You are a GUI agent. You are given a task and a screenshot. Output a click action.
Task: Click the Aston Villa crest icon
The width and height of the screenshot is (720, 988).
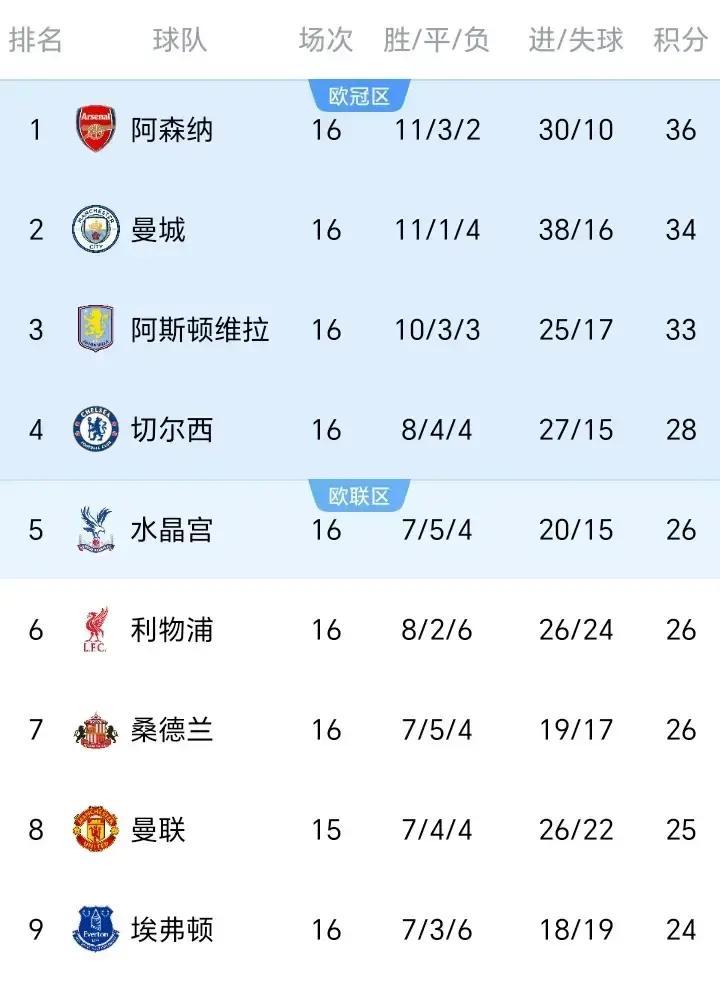(95, 329)
